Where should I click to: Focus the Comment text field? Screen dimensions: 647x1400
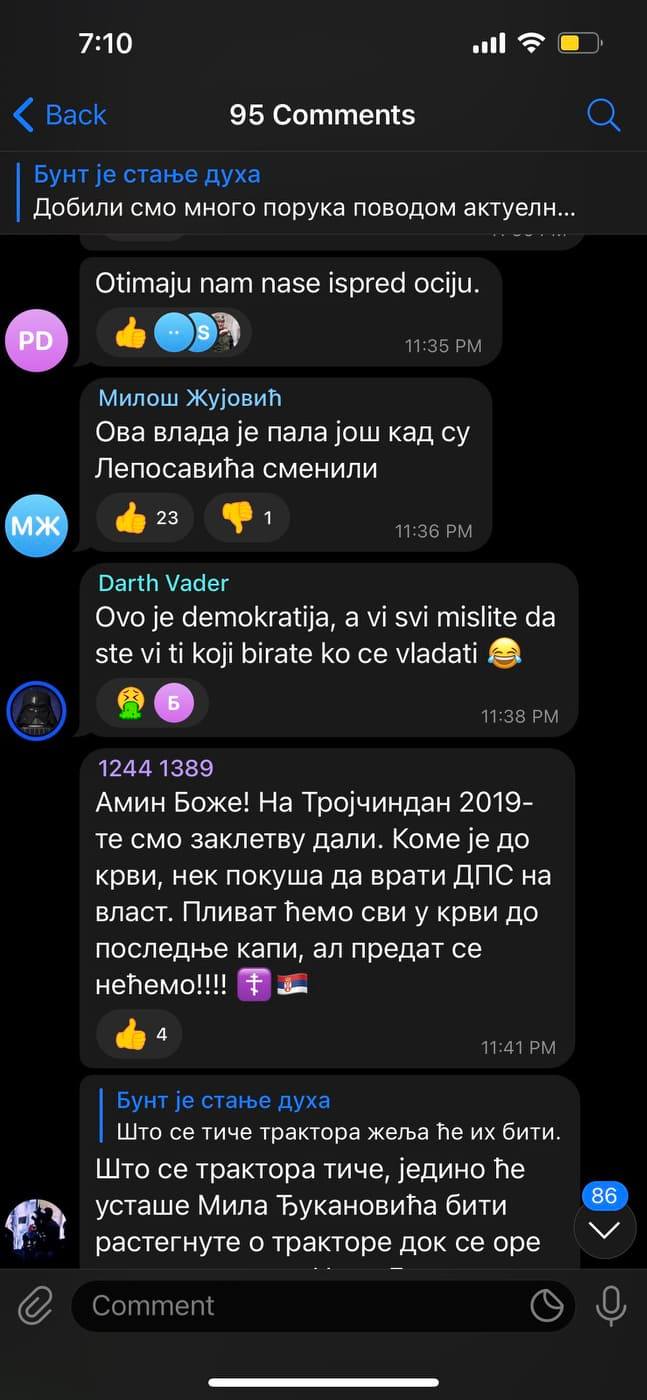(x=300, y=1305)
